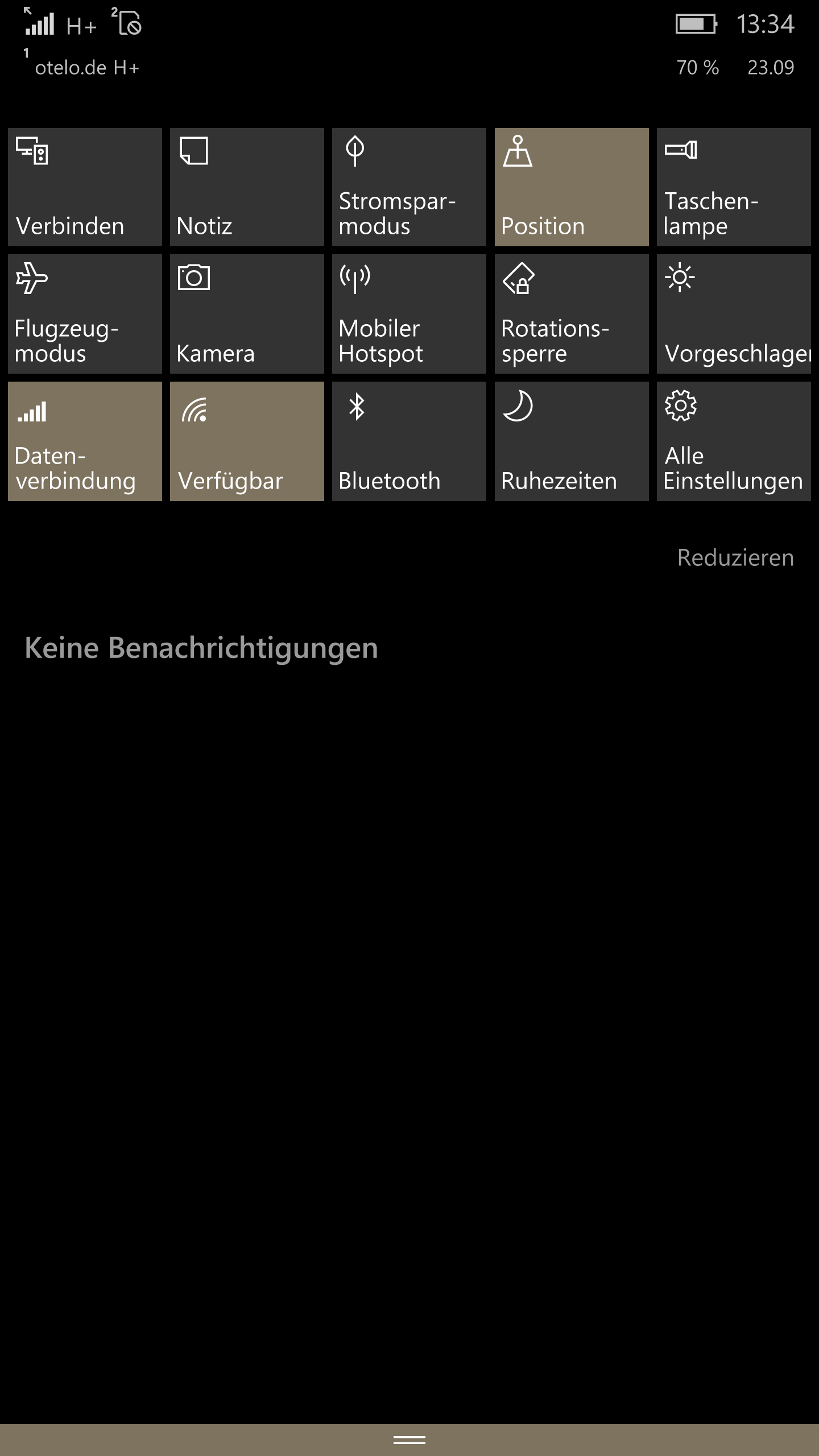Open the Verbinden quick action
The image size is (819, 1456).
coord(85,187)
